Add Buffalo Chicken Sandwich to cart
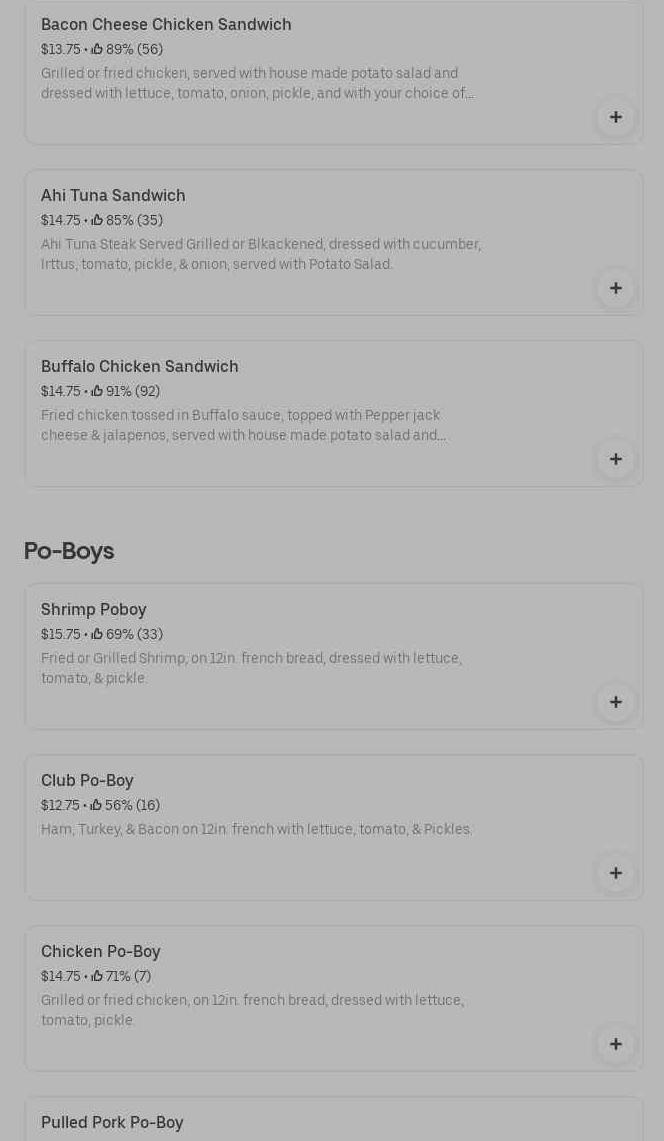 pyautogui.click(x=616, y=460)
